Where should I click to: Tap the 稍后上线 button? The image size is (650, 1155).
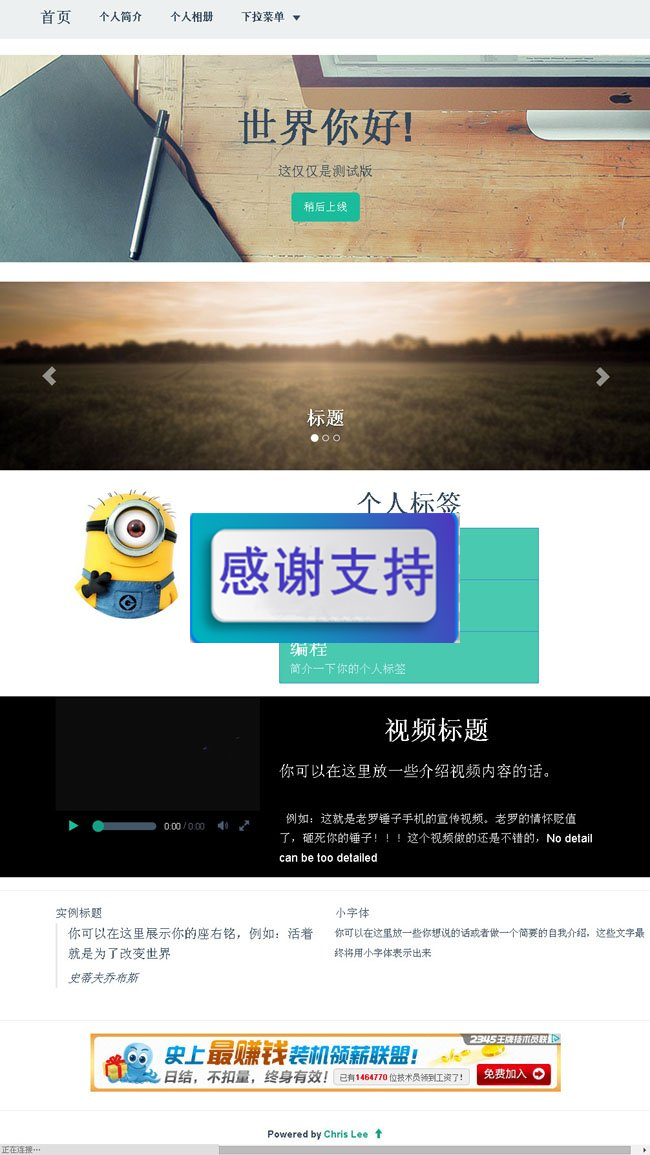click(x=325, y=206)
